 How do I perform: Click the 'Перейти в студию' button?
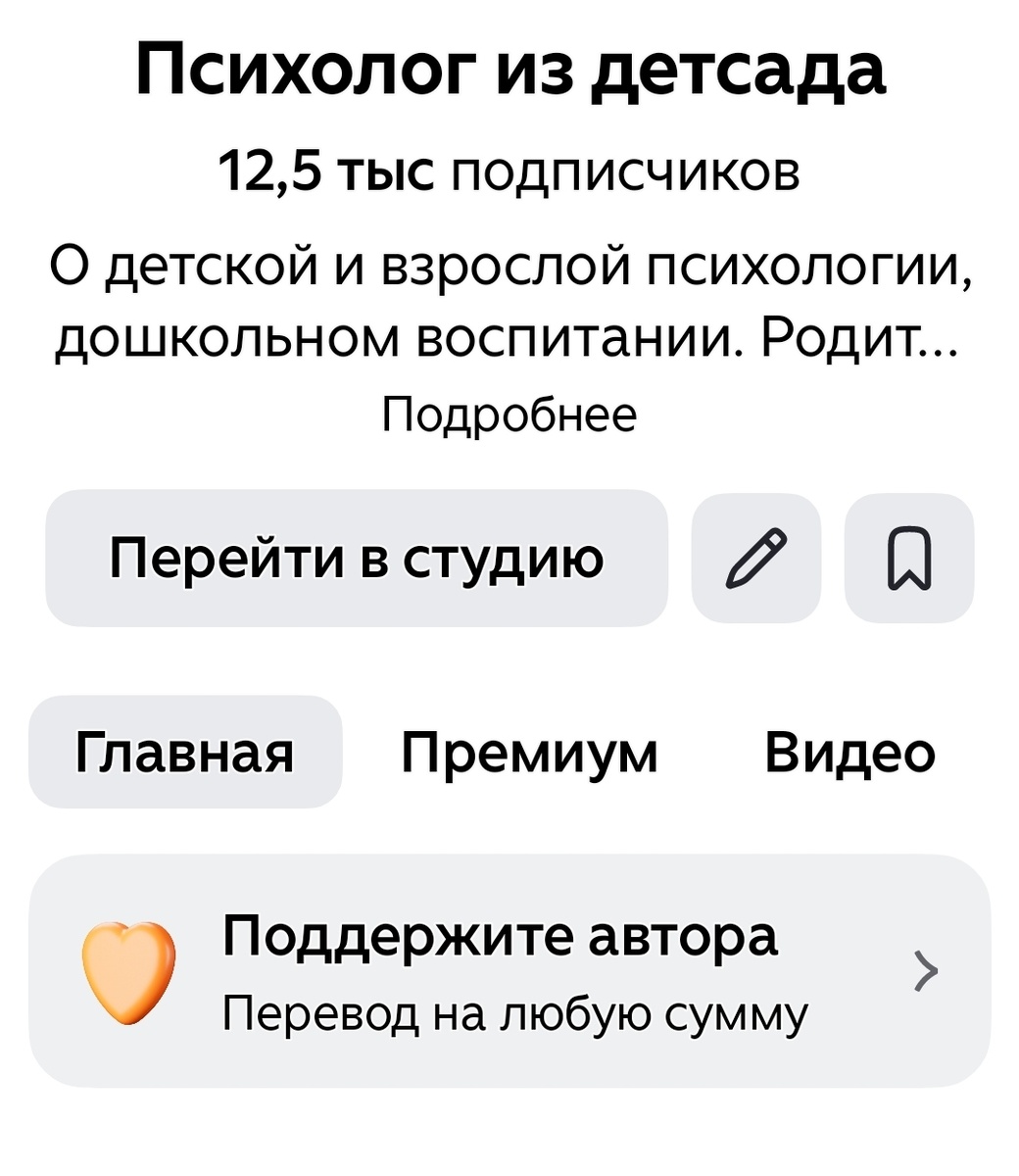(x=358, y=555)
